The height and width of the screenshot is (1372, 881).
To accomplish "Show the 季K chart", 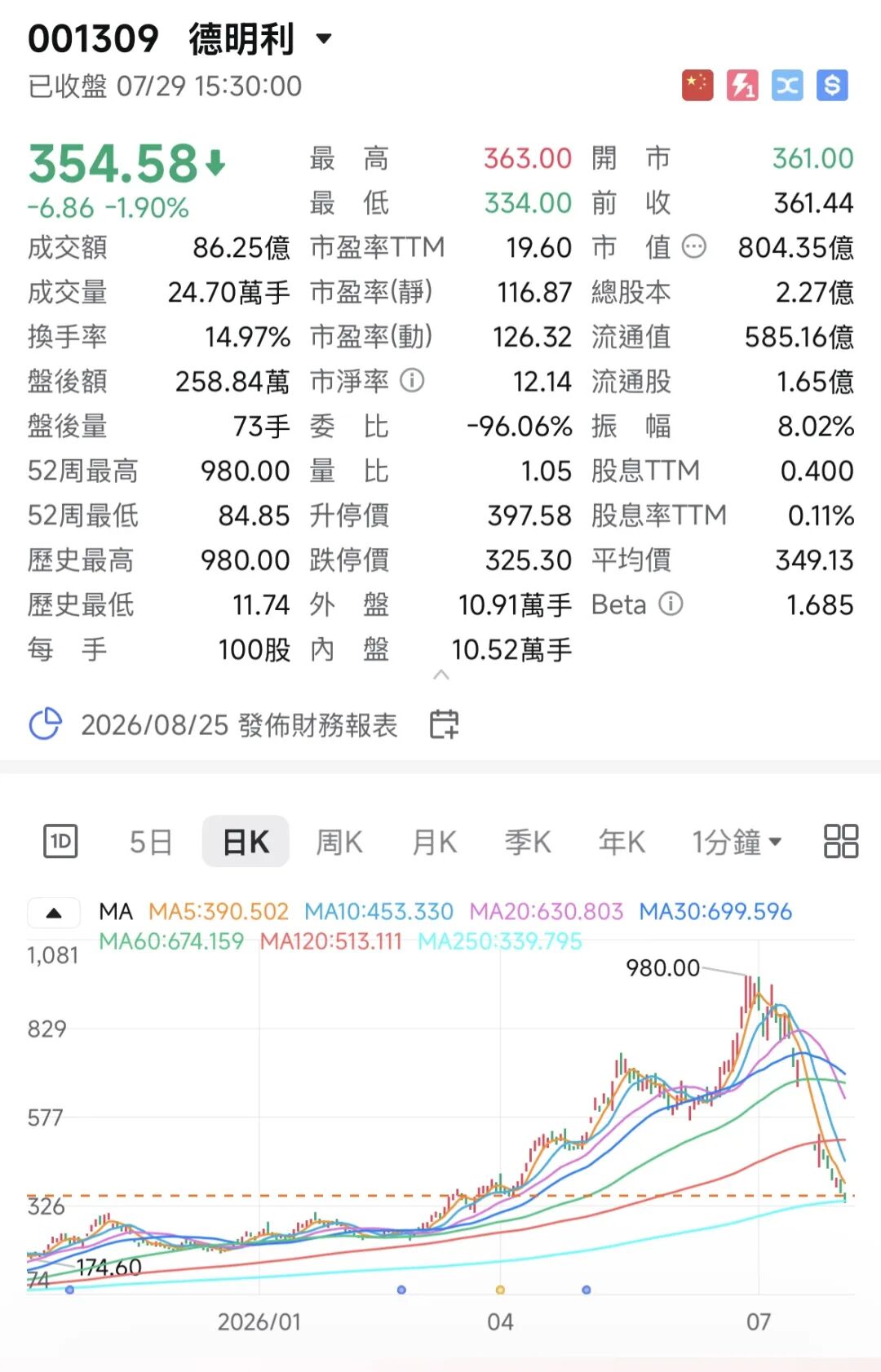I will click(528, 842).
